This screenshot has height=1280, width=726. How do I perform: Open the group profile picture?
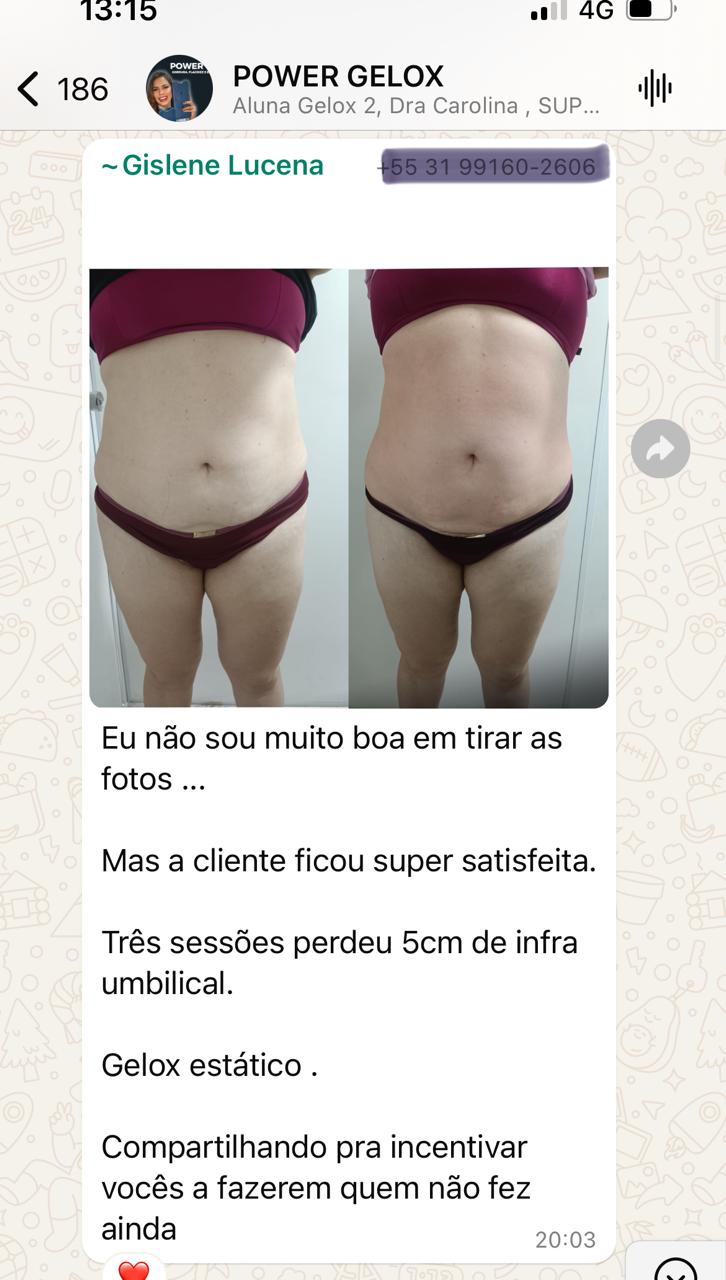(x=179, y=89)
